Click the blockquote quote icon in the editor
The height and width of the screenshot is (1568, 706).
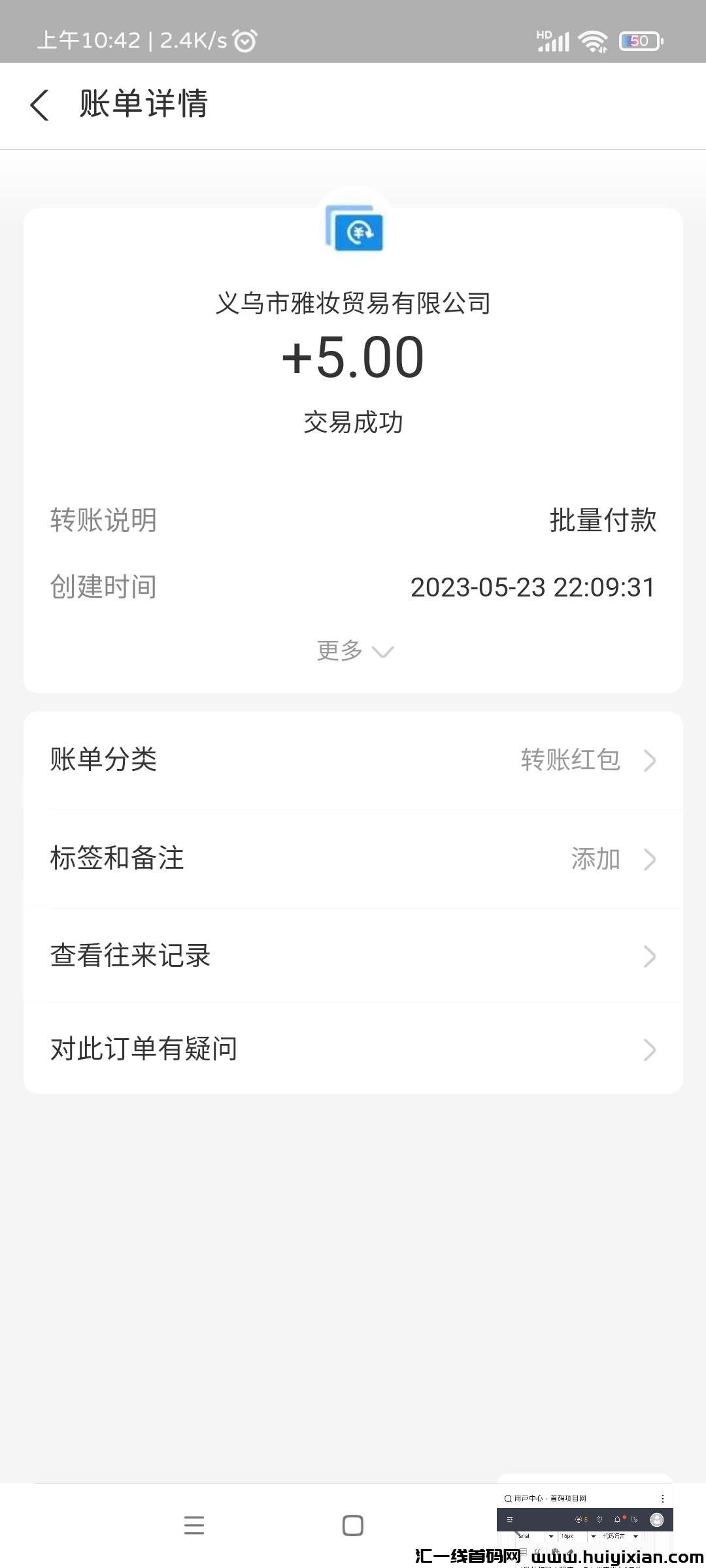537,1552
